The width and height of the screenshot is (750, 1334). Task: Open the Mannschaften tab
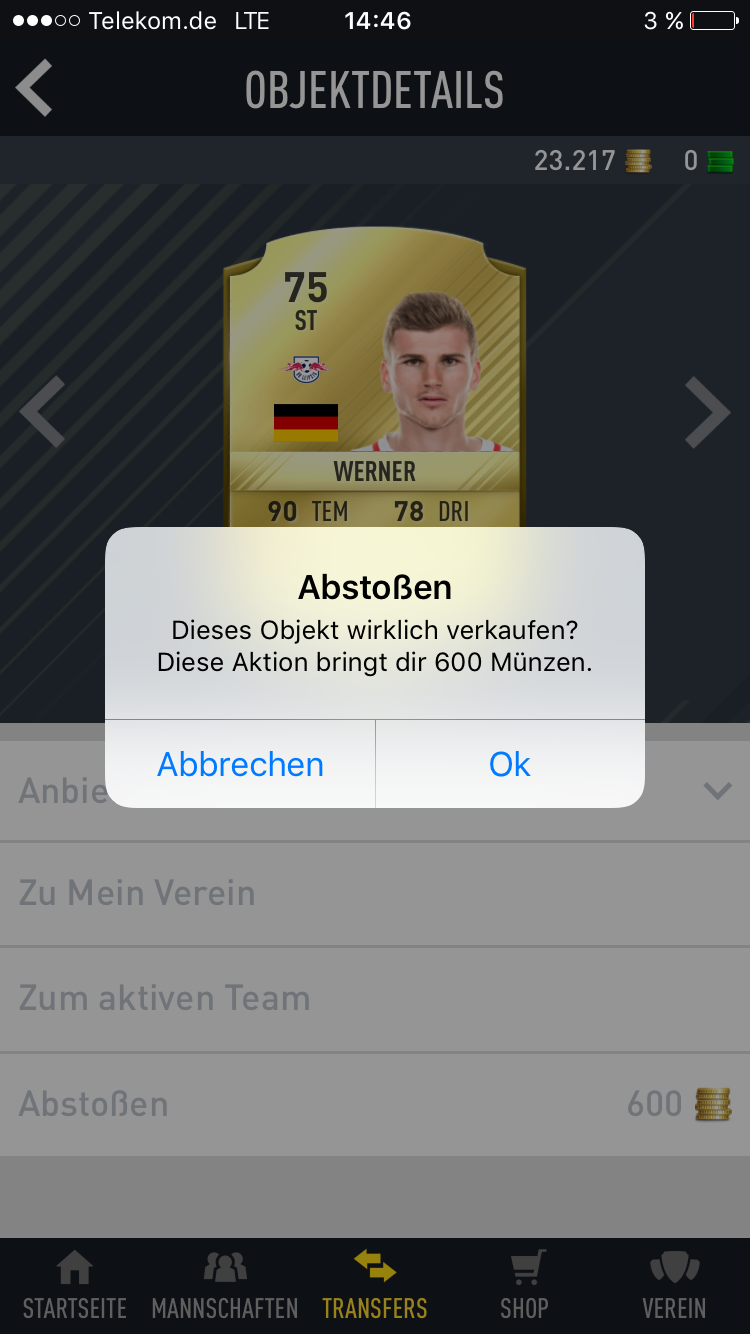click(x=225, y=1286)
